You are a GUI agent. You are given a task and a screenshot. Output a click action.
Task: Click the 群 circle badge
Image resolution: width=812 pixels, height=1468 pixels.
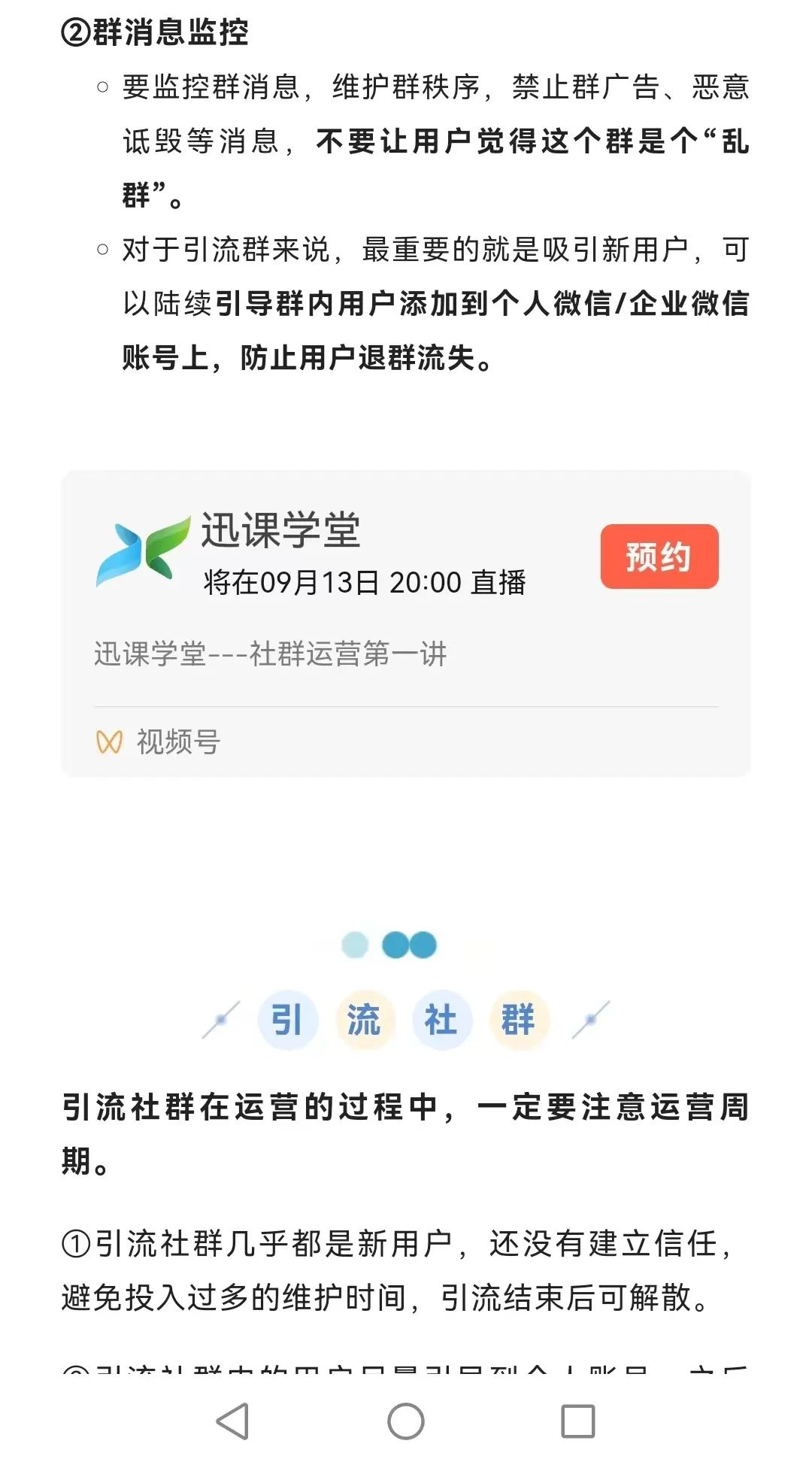tap(519, 1019)
